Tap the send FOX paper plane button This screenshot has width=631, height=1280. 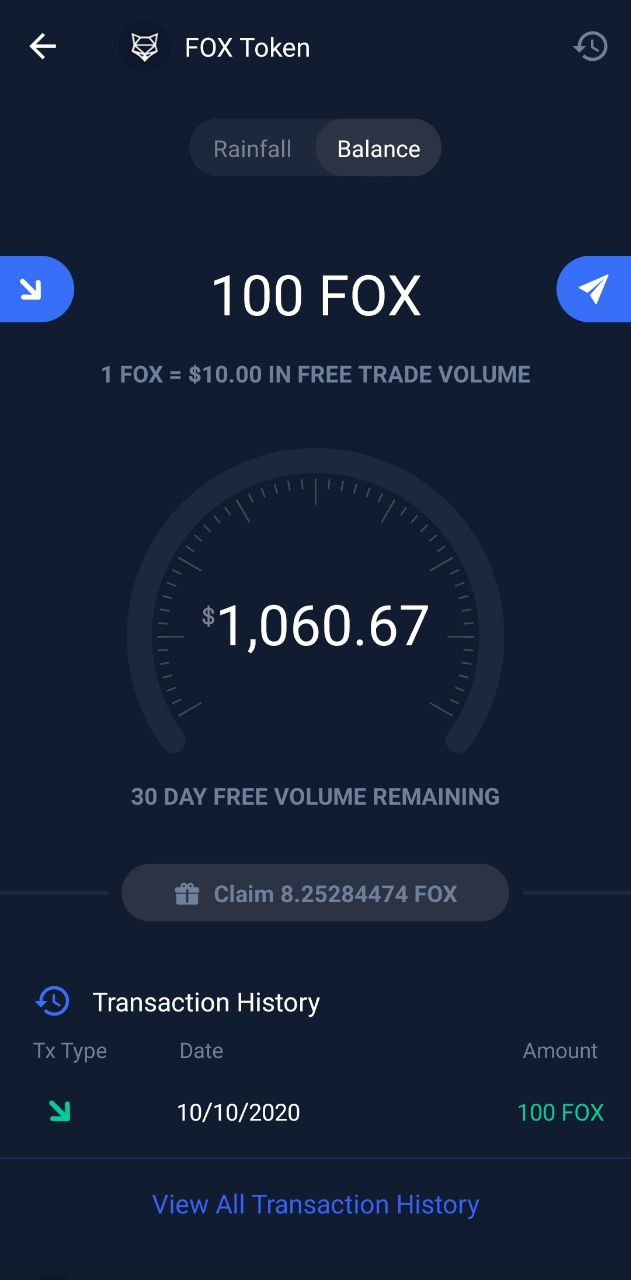pos(595,289)
